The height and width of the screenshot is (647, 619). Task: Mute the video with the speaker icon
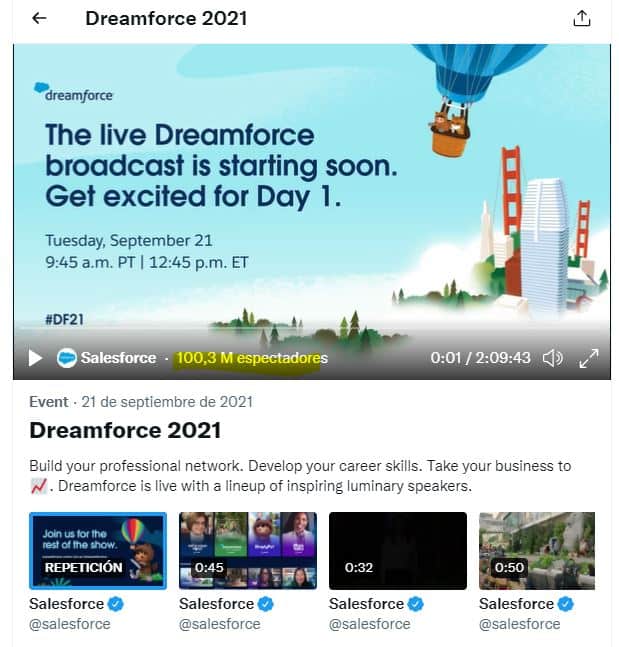coord(553,358)
